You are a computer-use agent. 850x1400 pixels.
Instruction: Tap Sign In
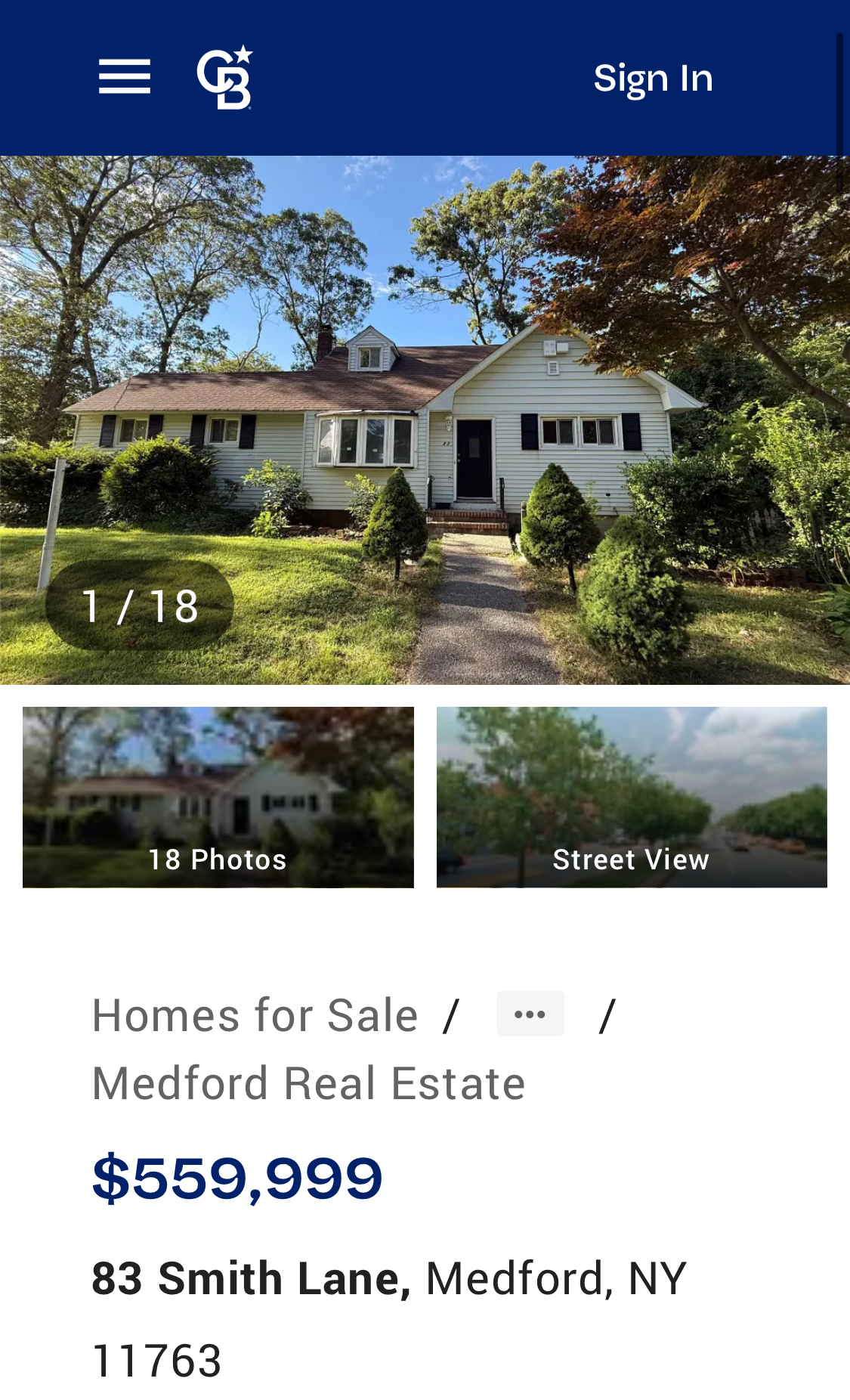653,78
